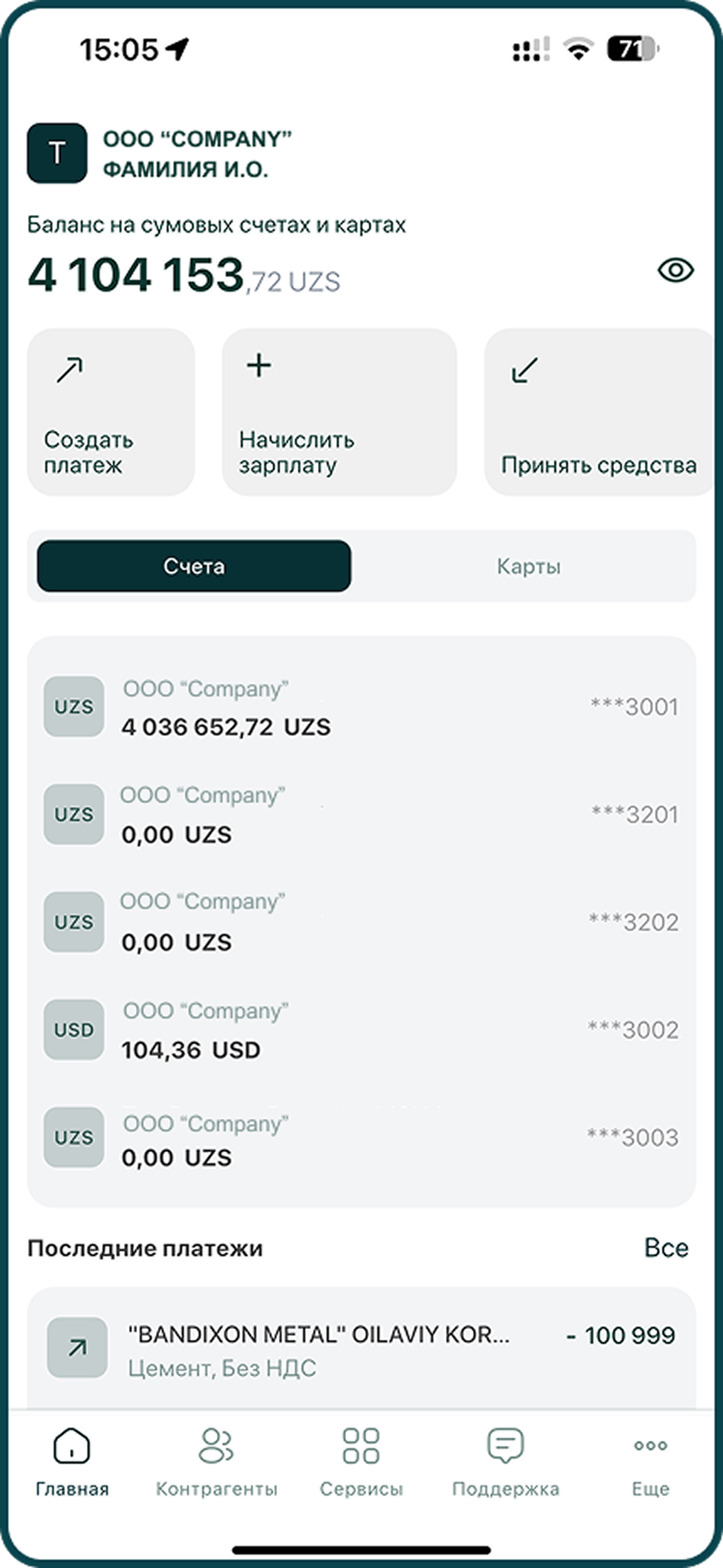
Task: Open the Поддержка tab
Action: tap(506, 1461)
